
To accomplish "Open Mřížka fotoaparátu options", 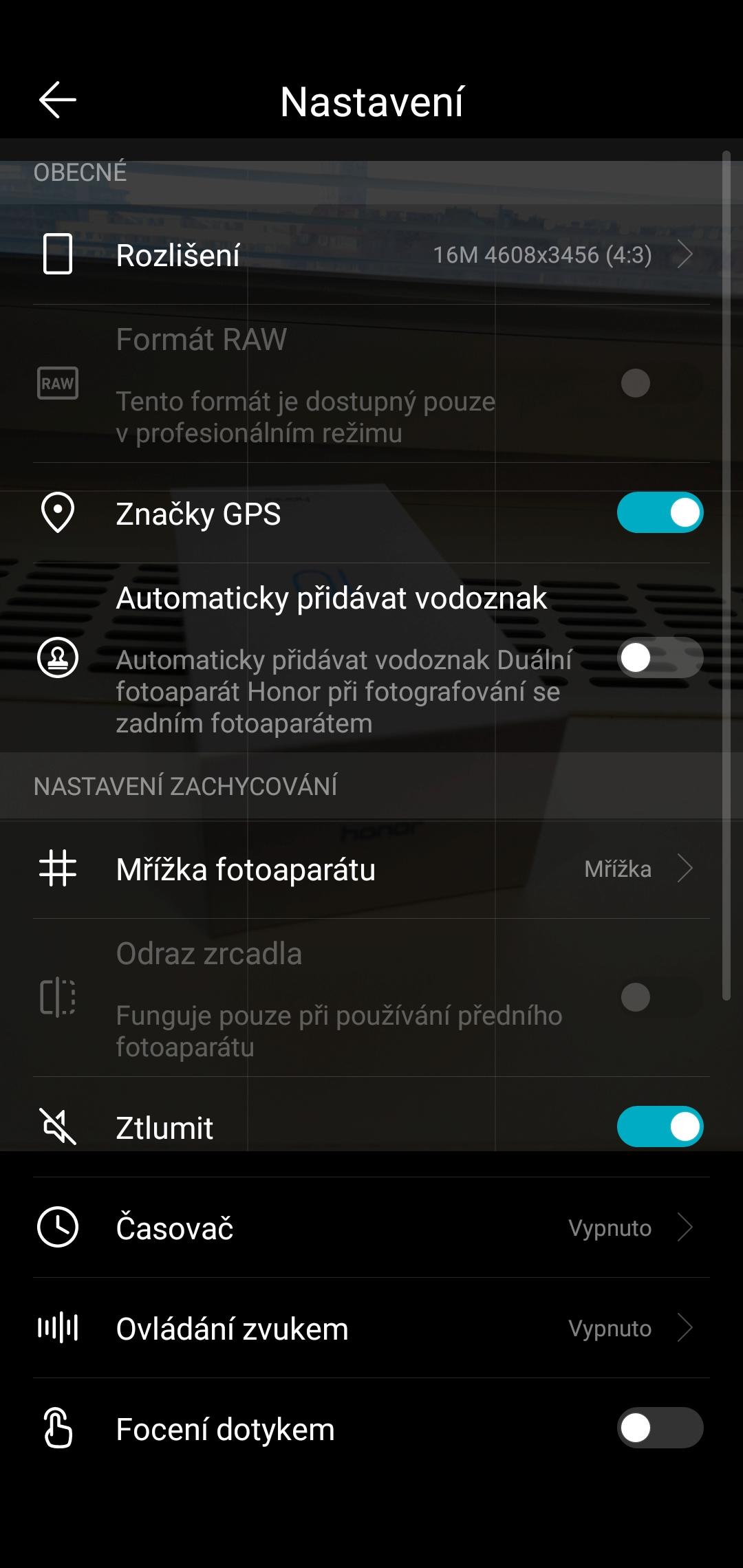I will 371,869.
